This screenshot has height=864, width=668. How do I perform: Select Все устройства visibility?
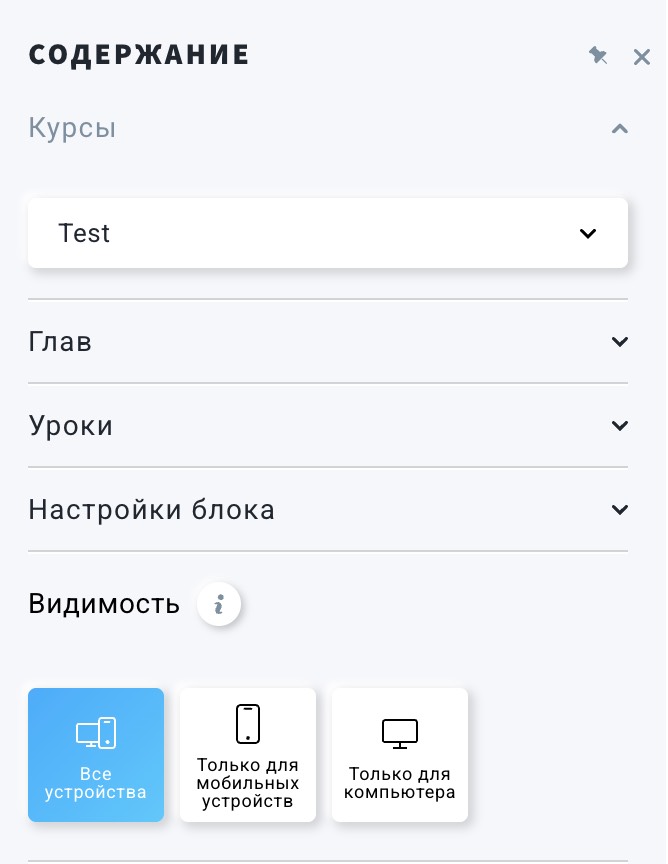pyautogui.click(x=96, y=755)
